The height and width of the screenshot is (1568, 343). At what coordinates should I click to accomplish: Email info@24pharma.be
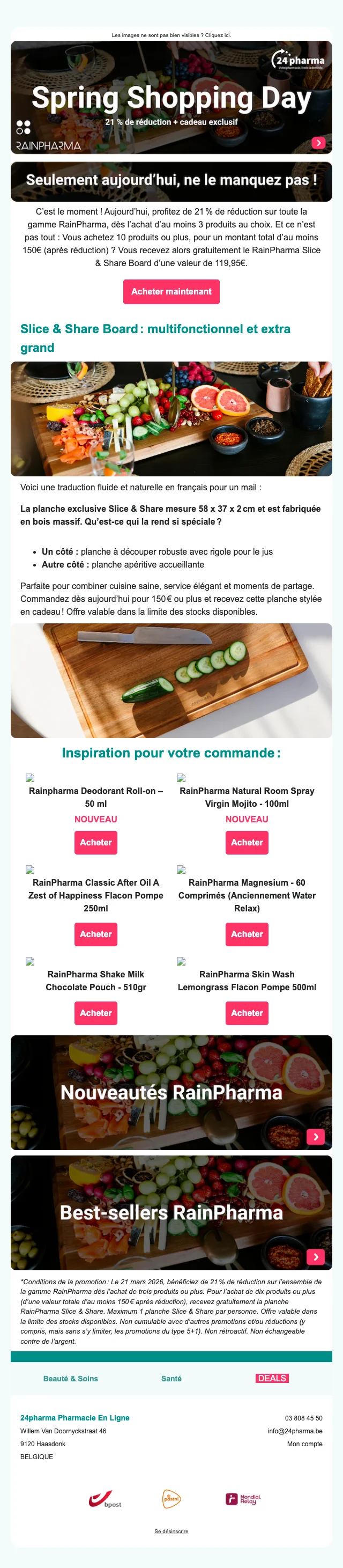coord(295,1431)
